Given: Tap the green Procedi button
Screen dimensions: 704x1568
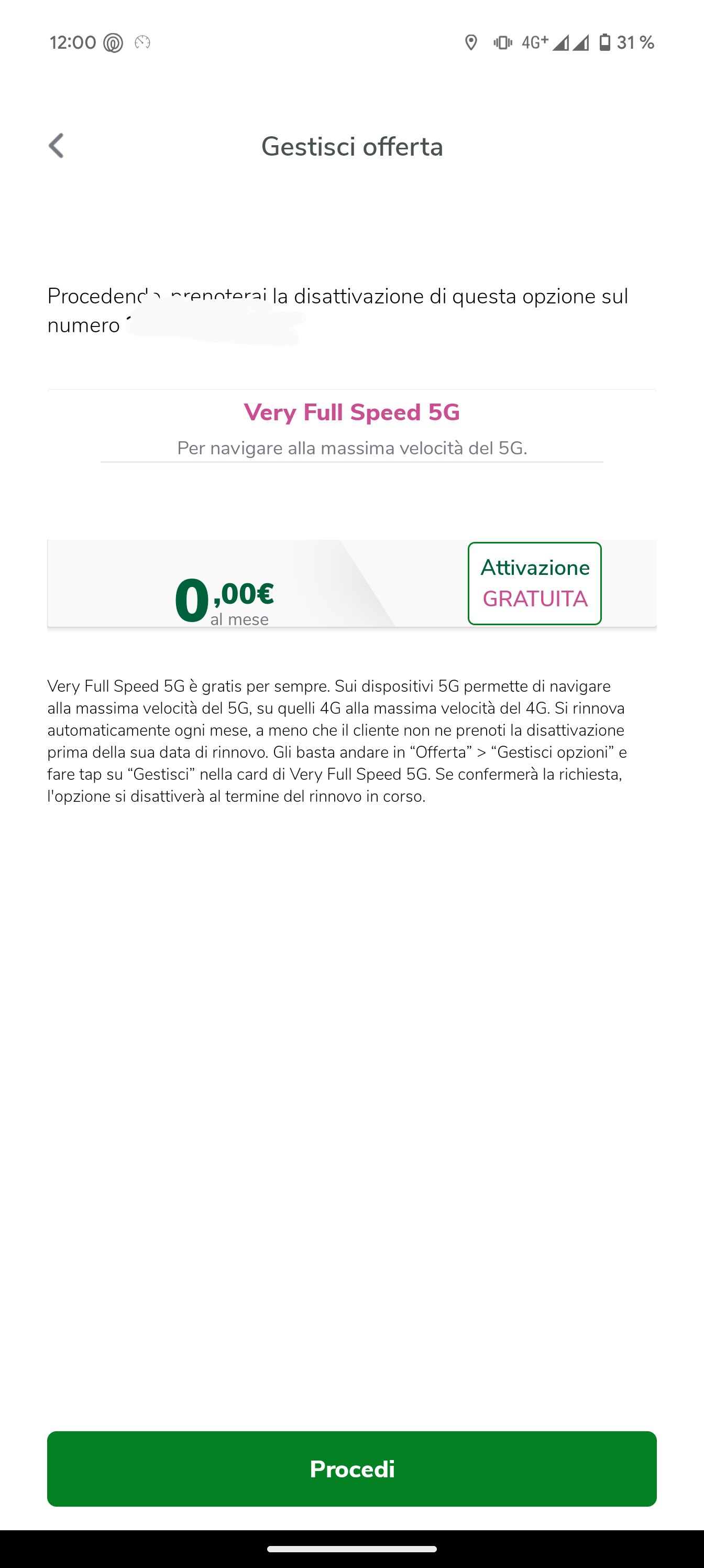Looking at the screenshot, I should pyautogui.click(x=351, y=1469).
